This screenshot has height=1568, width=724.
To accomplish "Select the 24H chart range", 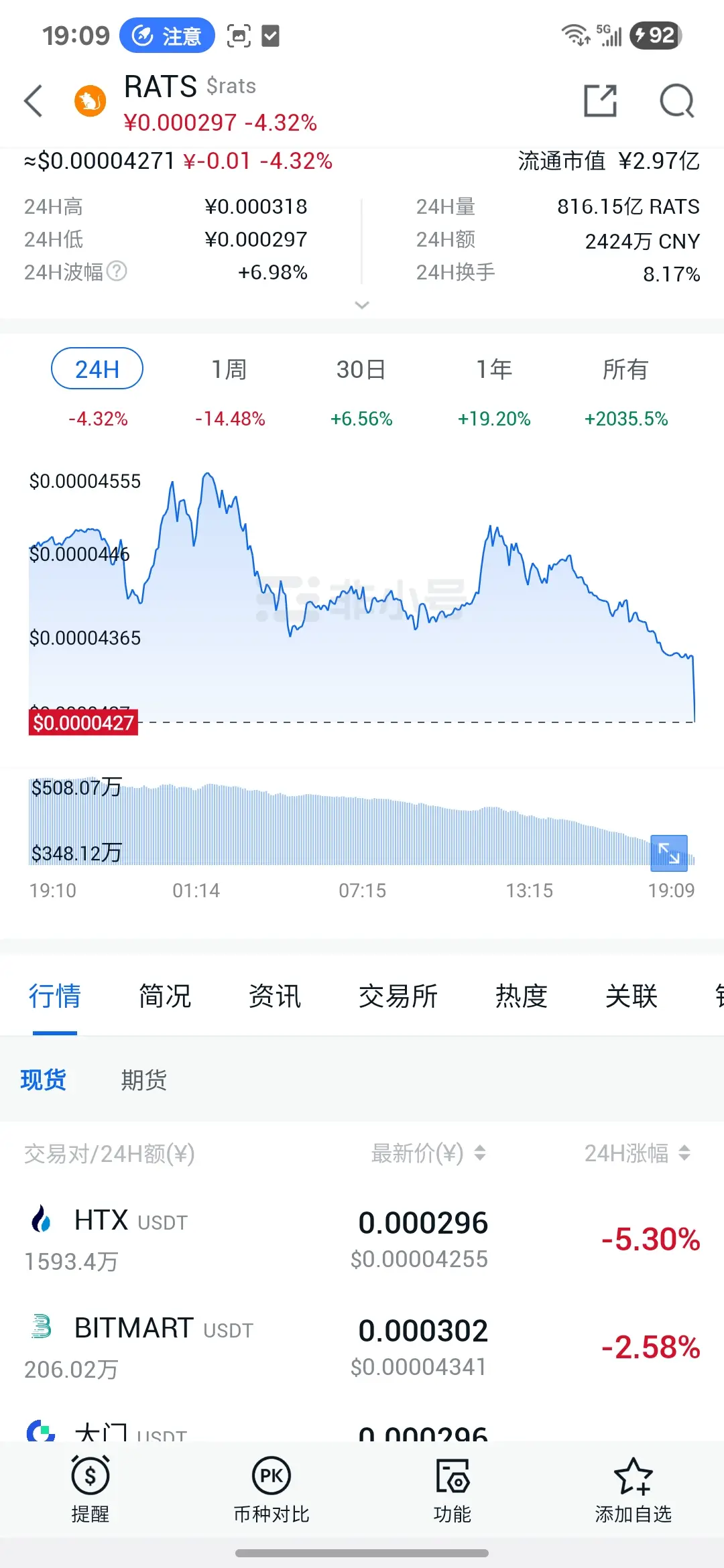I will pos(97,369).
